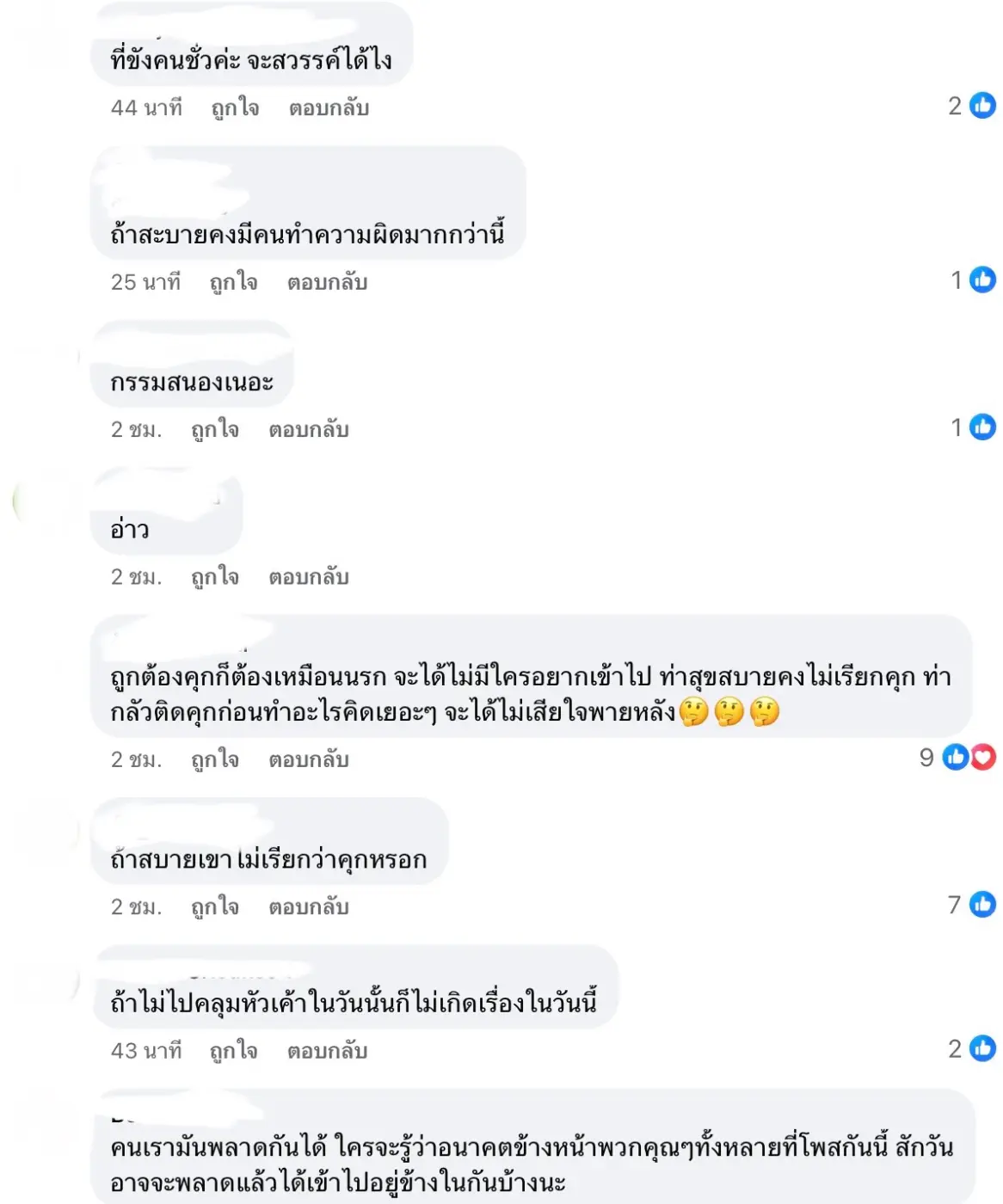
Task: Like the comment "ที่ขังคนชั่วค่ะ จะสวรรค์ได้ไง"
Action: pyautogui.click(x=235, y=108)
